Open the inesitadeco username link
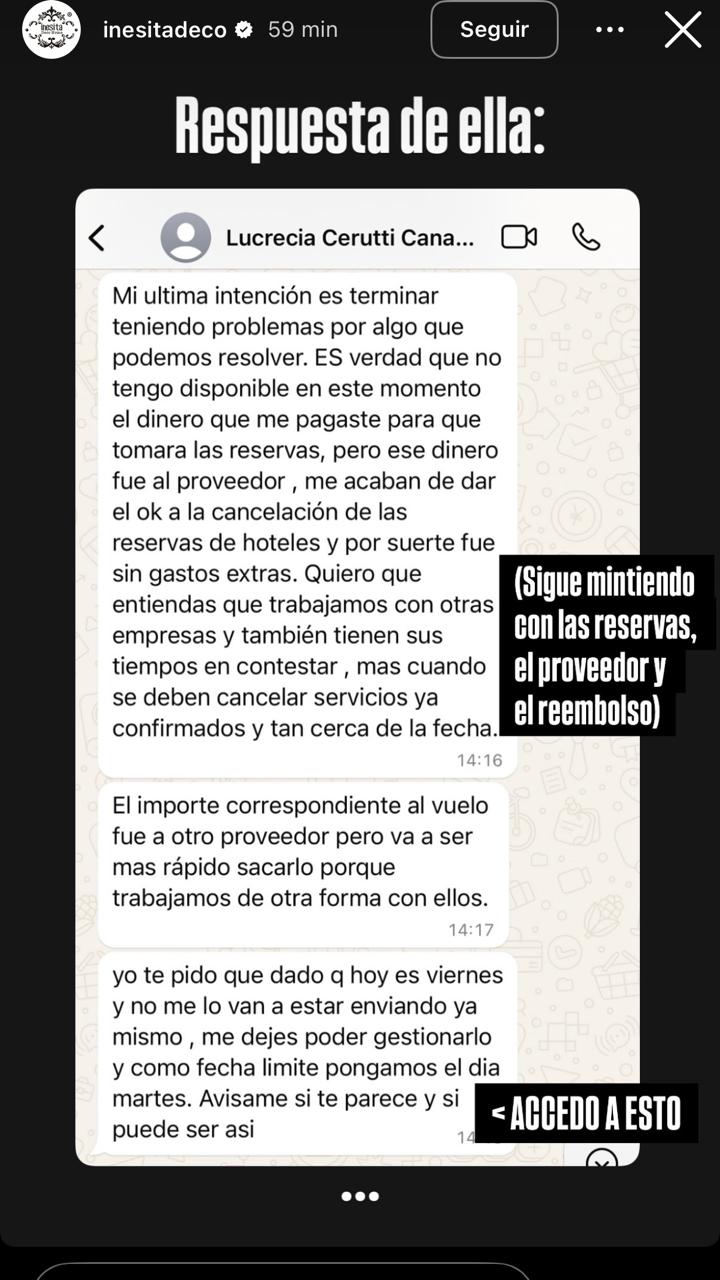Screen dimensions: 720x1280 tap(166, 30)
